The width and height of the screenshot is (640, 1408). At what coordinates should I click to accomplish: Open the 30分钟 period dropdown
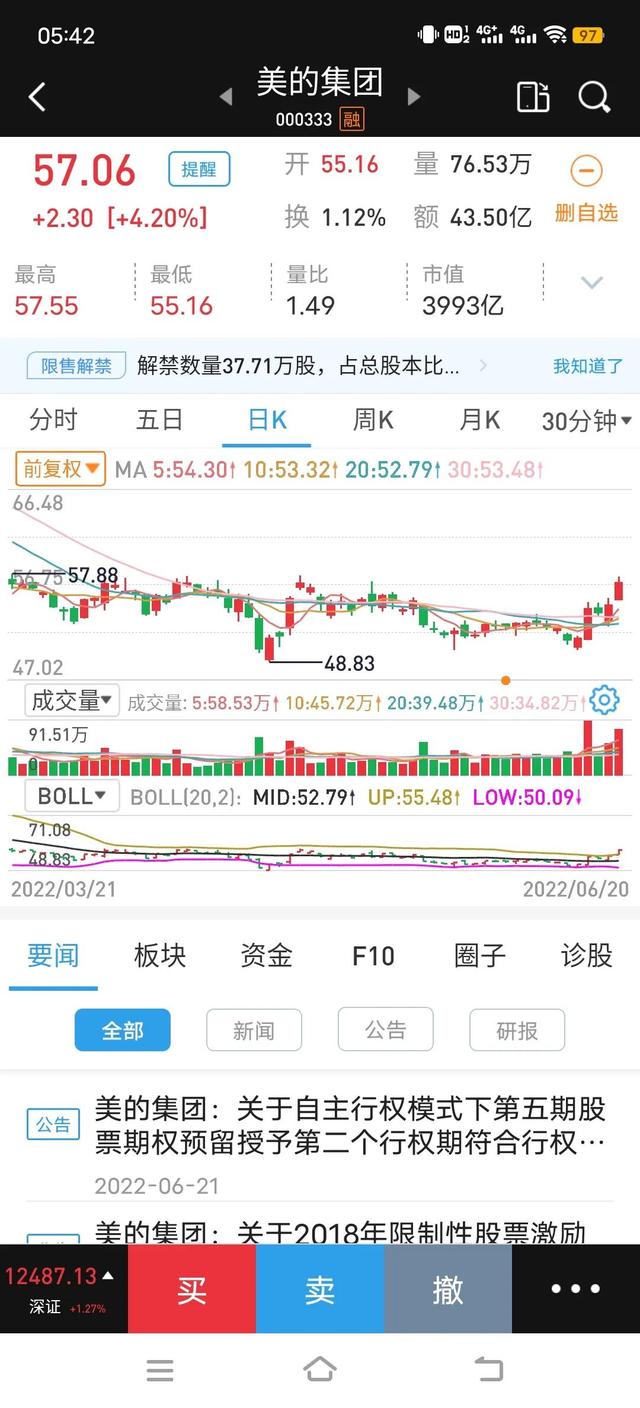tap(587, 421)
